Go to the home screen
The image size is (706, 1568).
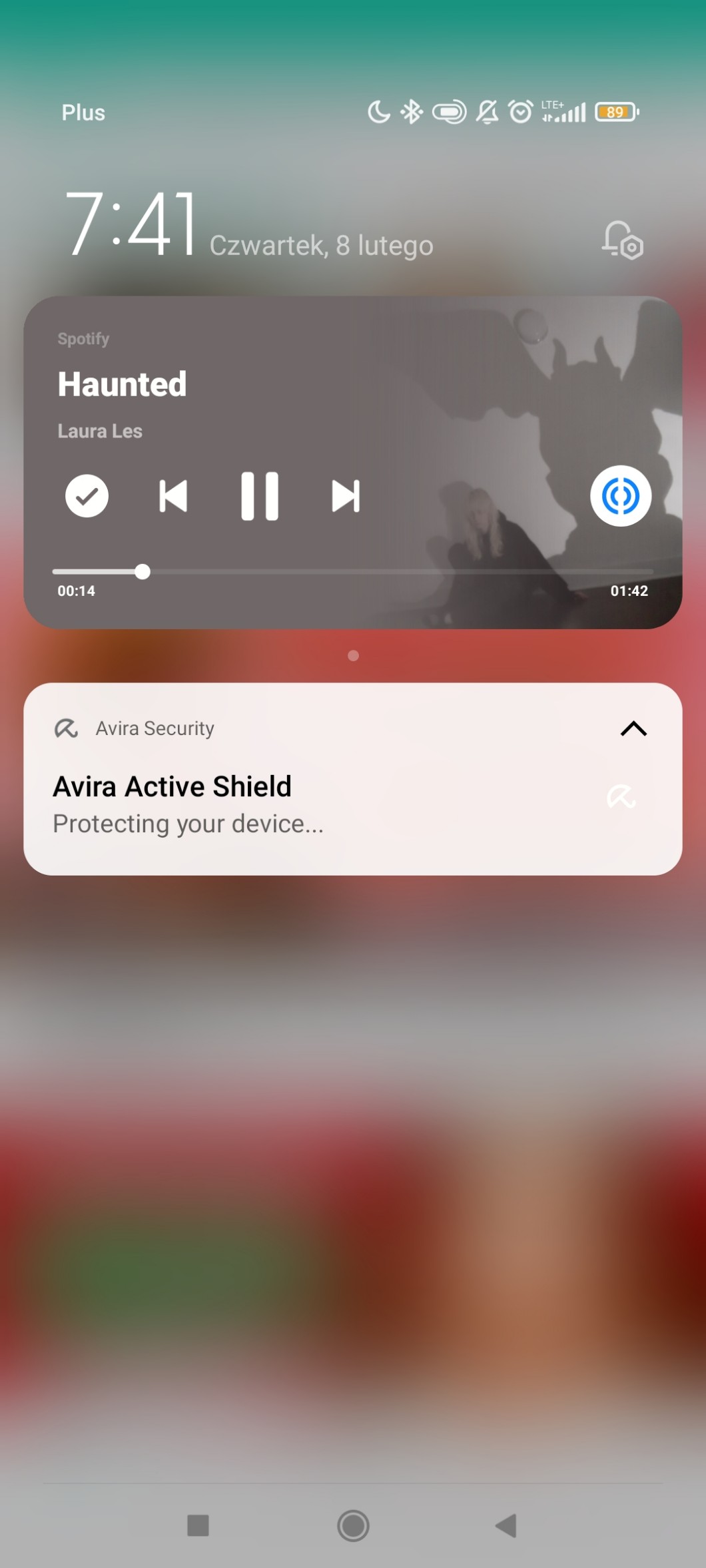(353, 1525)
